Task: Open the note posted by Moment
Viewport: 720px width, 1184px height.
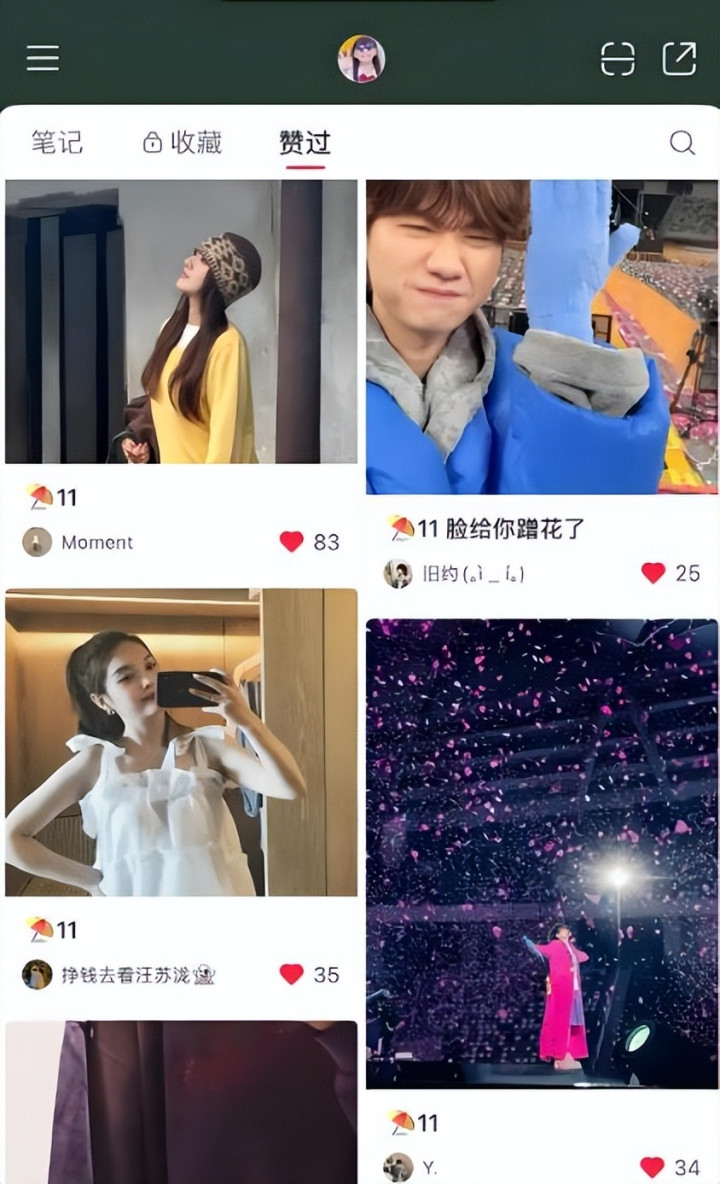Action: pos(181,321)
